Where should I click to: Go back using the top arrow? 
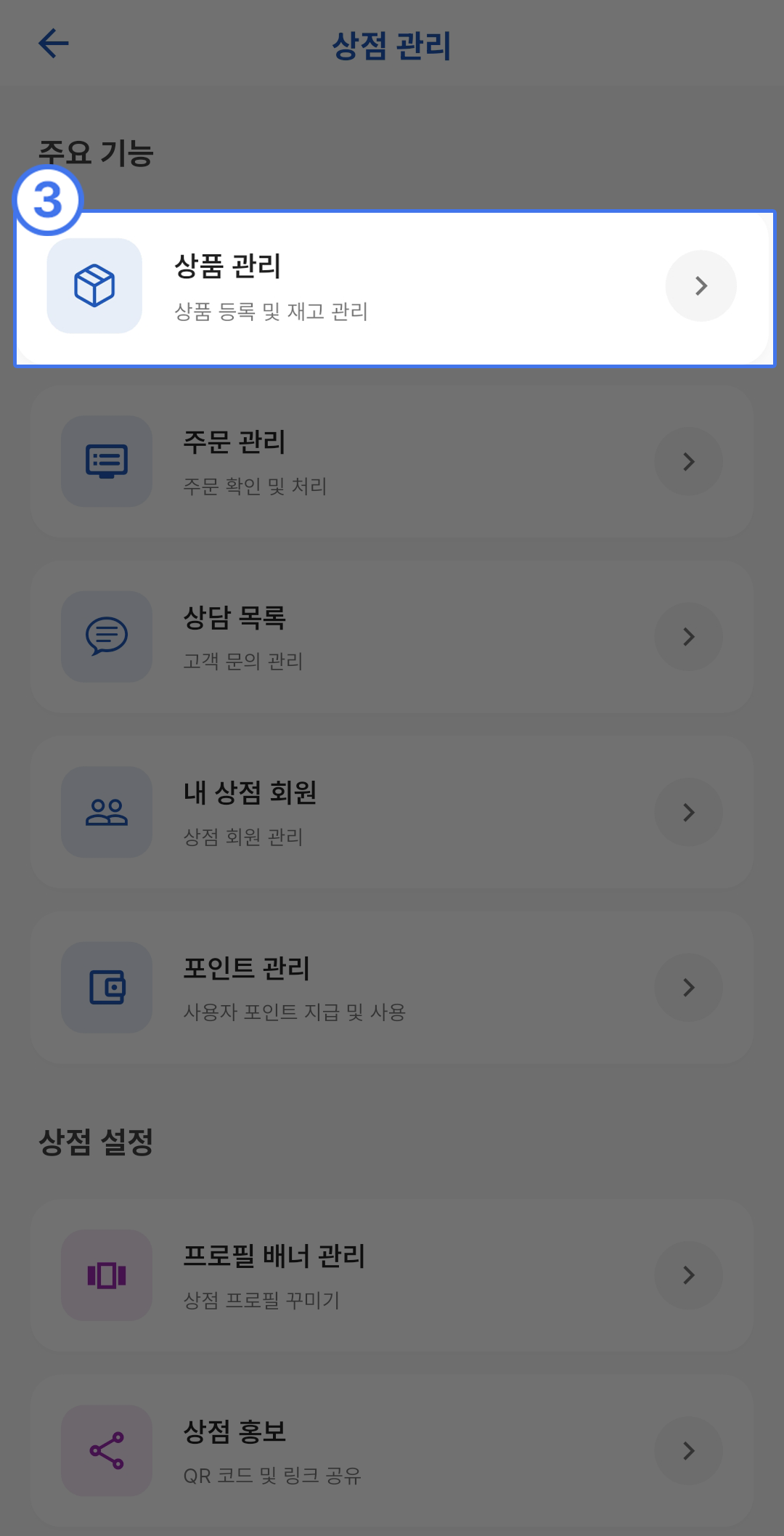[x=53, y=44]
